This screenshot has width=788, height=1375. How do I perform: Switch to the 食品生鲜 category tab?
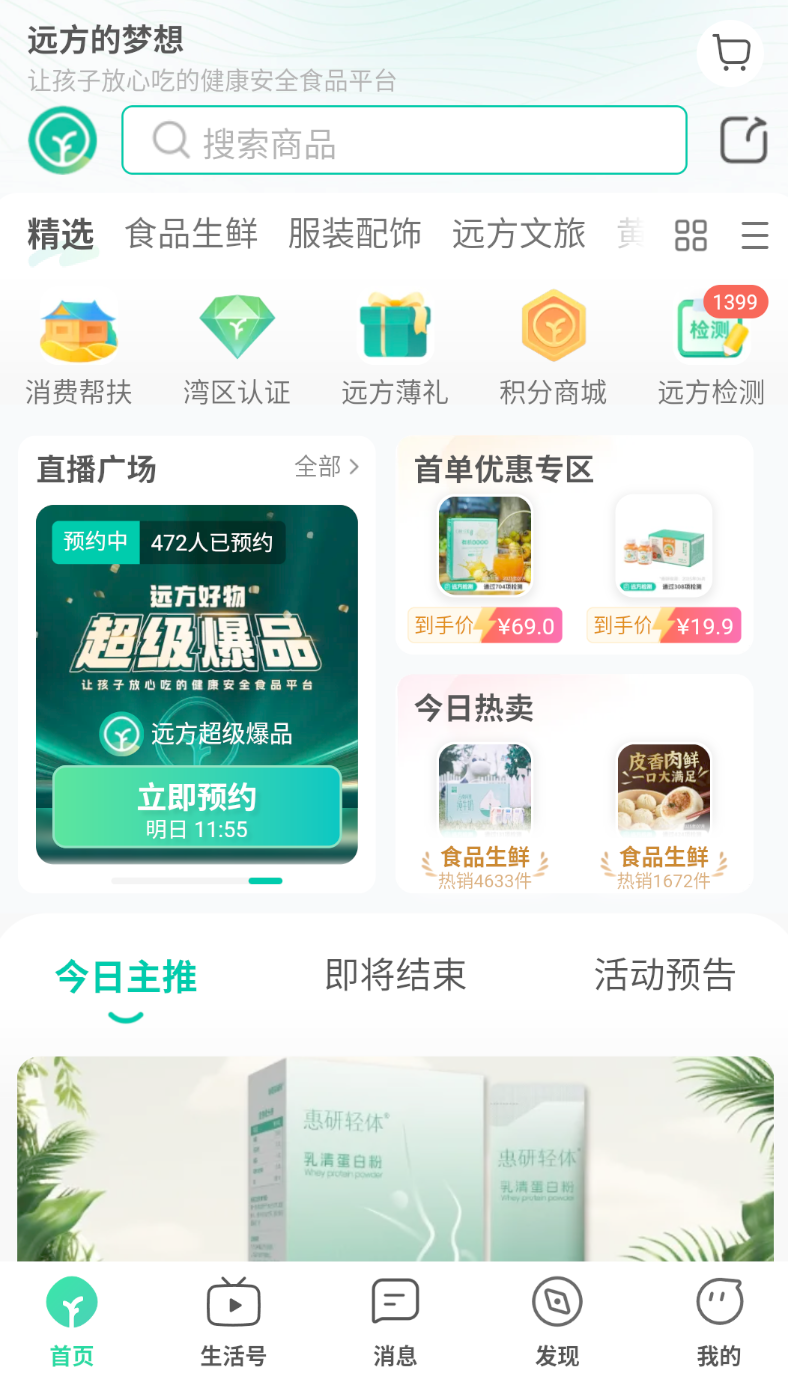[191, 234]
